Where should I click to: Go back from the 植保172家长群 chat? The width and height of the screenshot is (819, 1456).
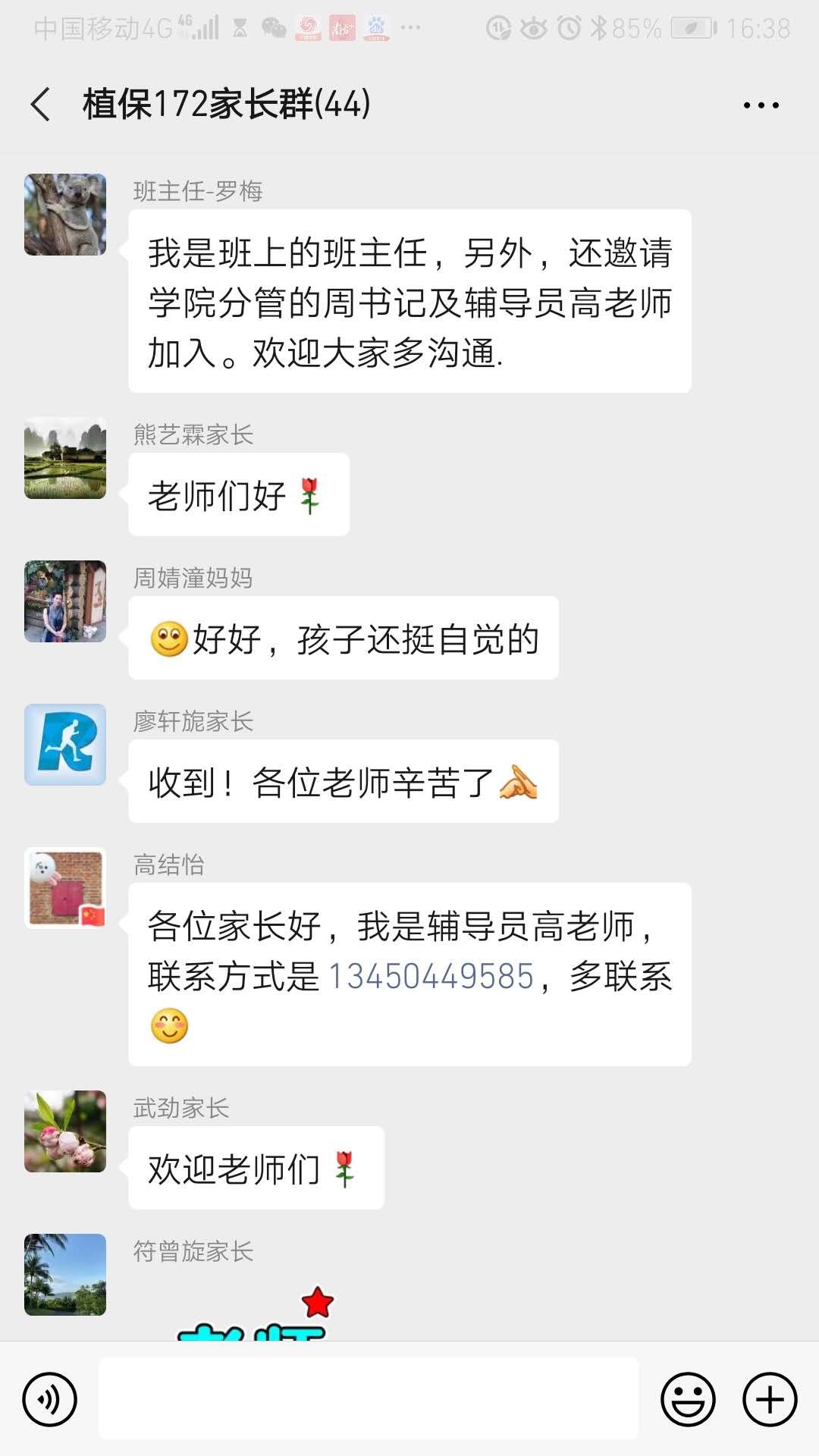40,104
